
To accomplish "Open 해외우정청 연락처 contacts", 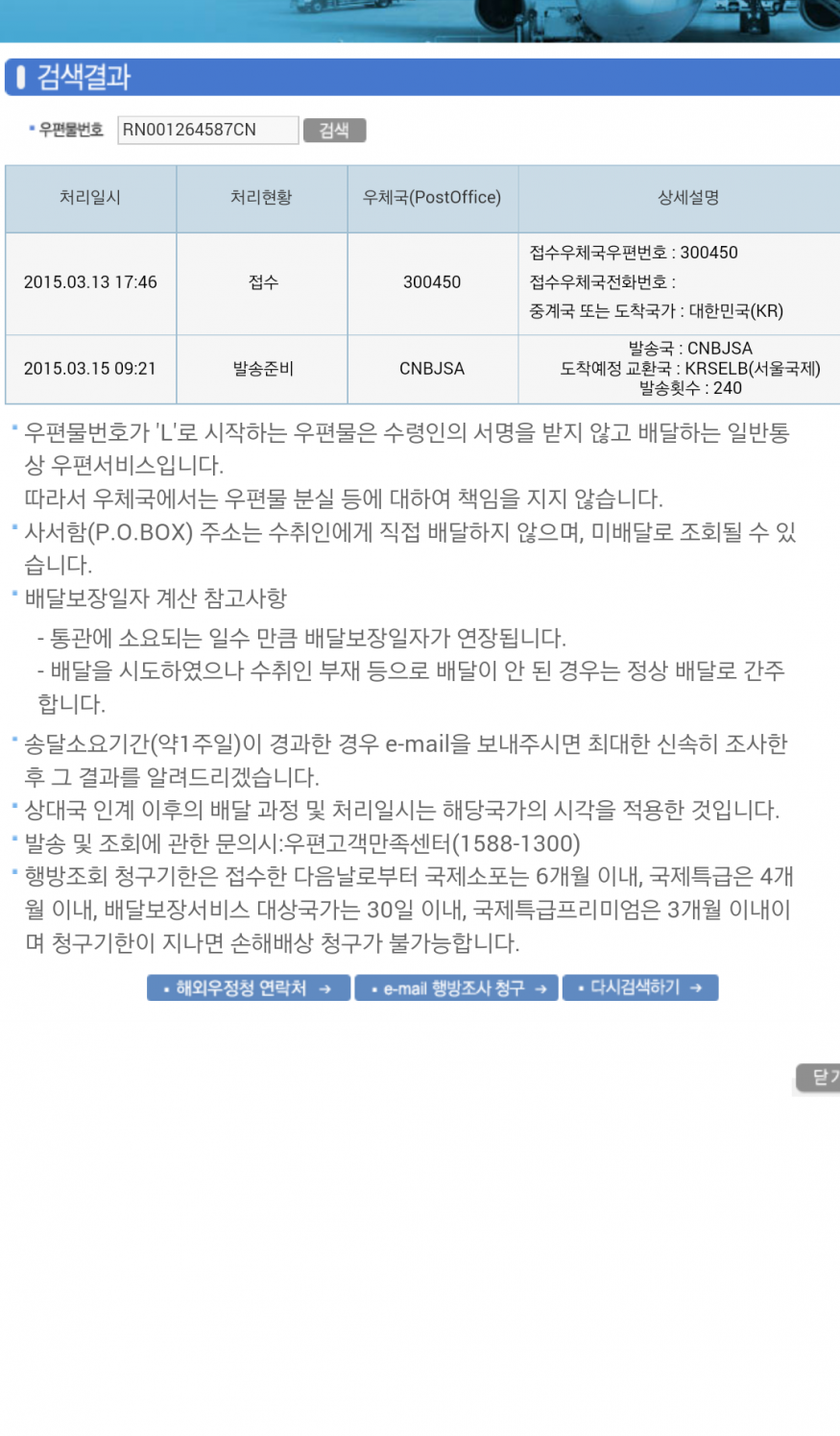I will tap(249, 987).
